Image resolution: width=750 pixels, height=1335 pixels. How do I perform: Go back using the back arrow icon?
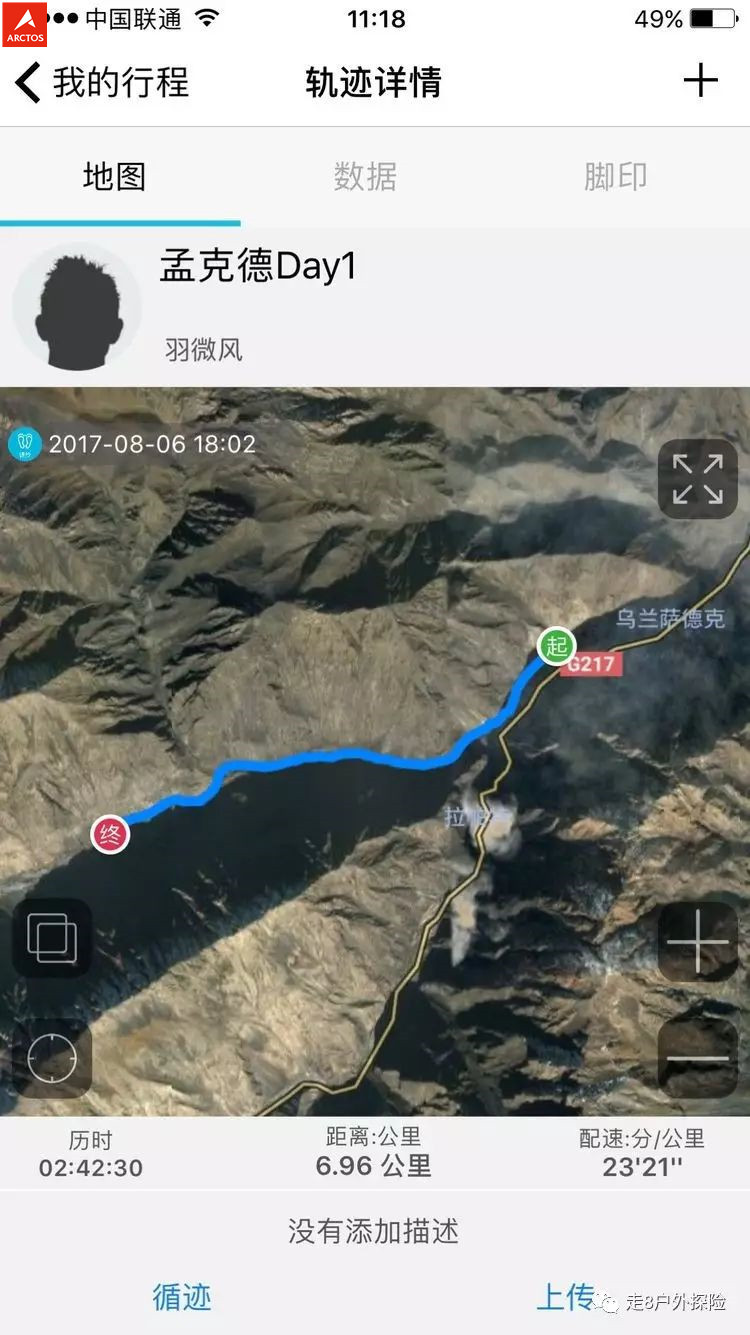click(27, 81)
